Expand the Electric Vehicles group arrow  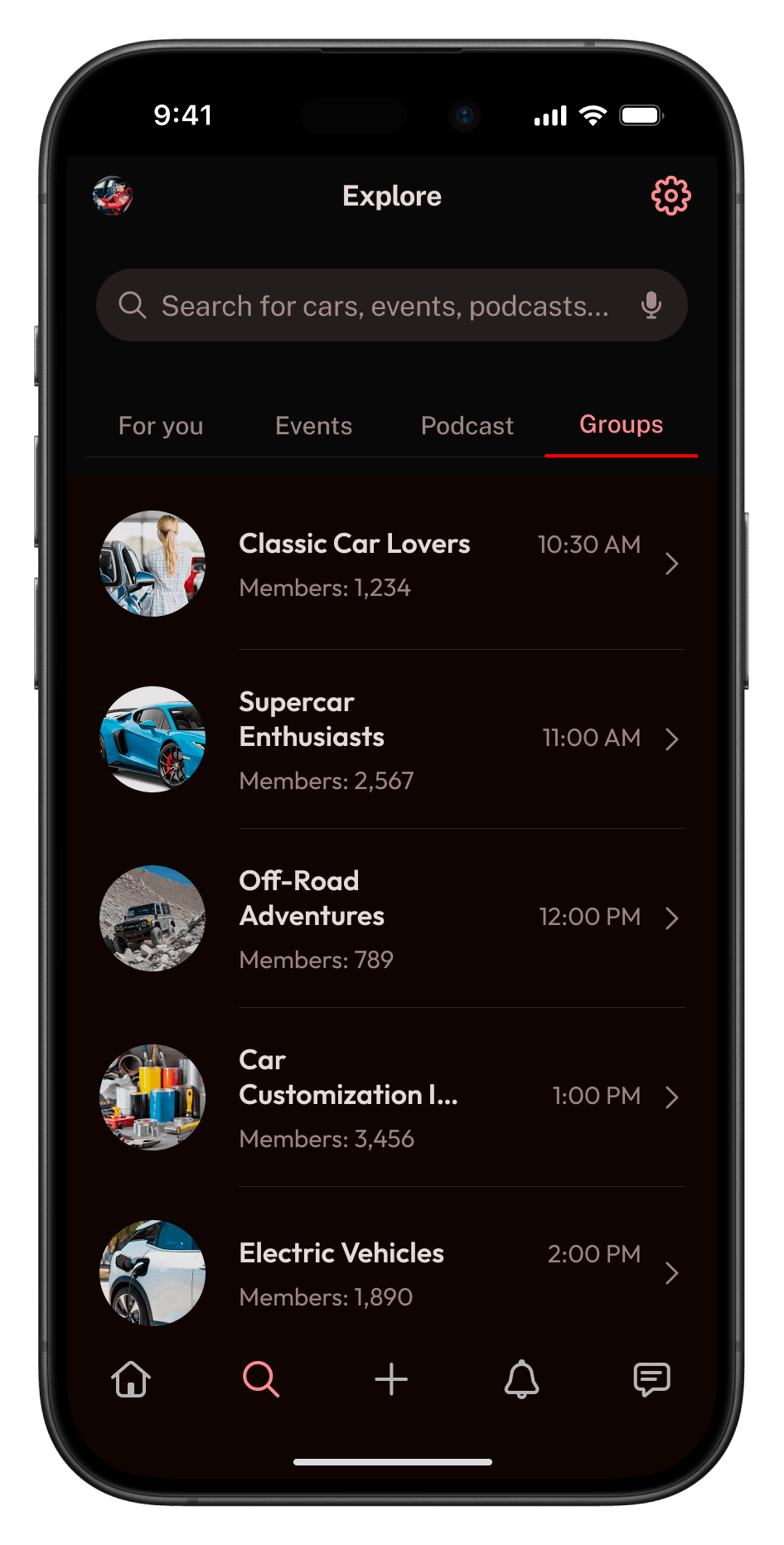(672, 1274)
